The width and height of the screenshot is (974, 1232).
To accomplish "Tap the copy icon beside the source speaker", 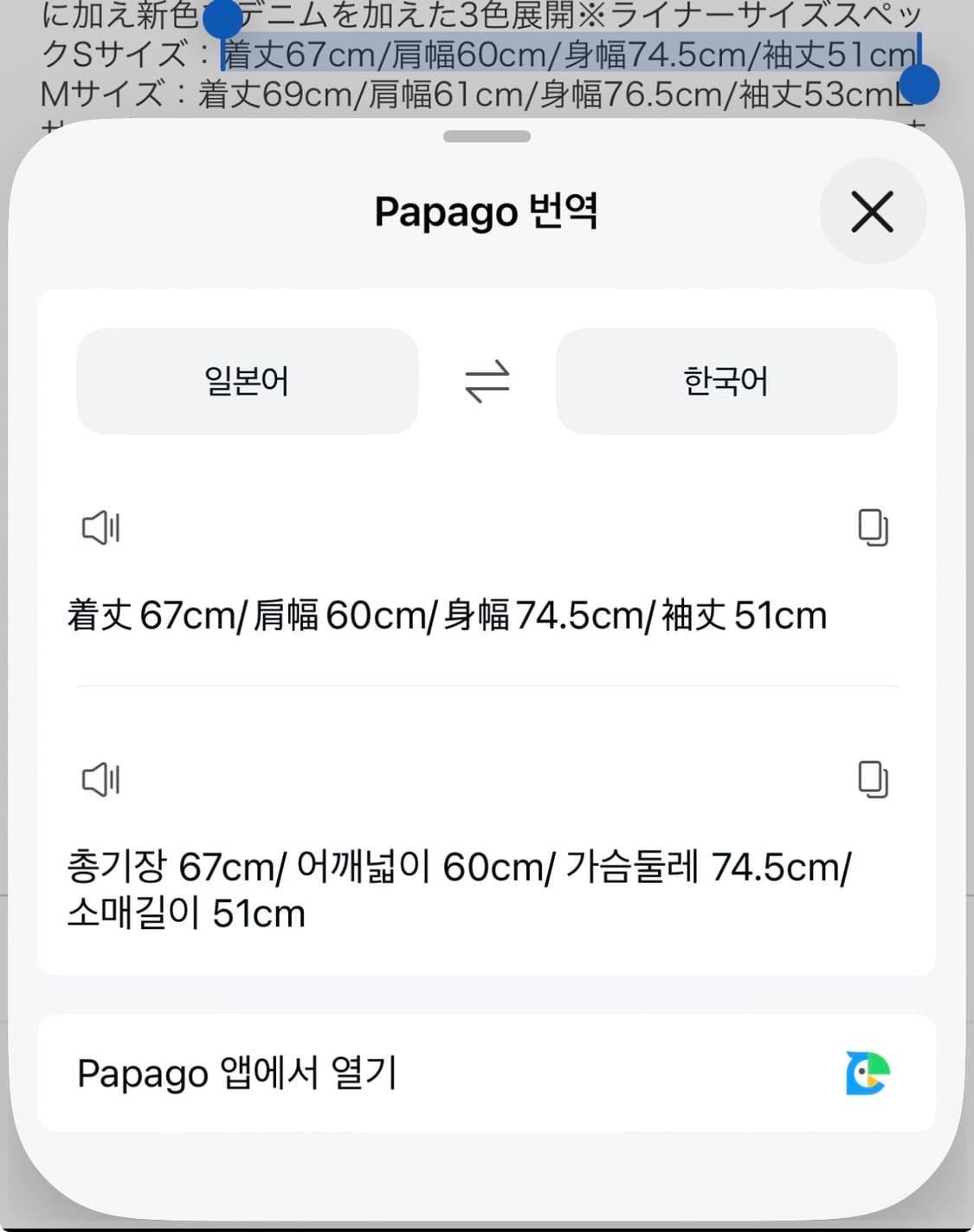I will click(x=873, y=528).
